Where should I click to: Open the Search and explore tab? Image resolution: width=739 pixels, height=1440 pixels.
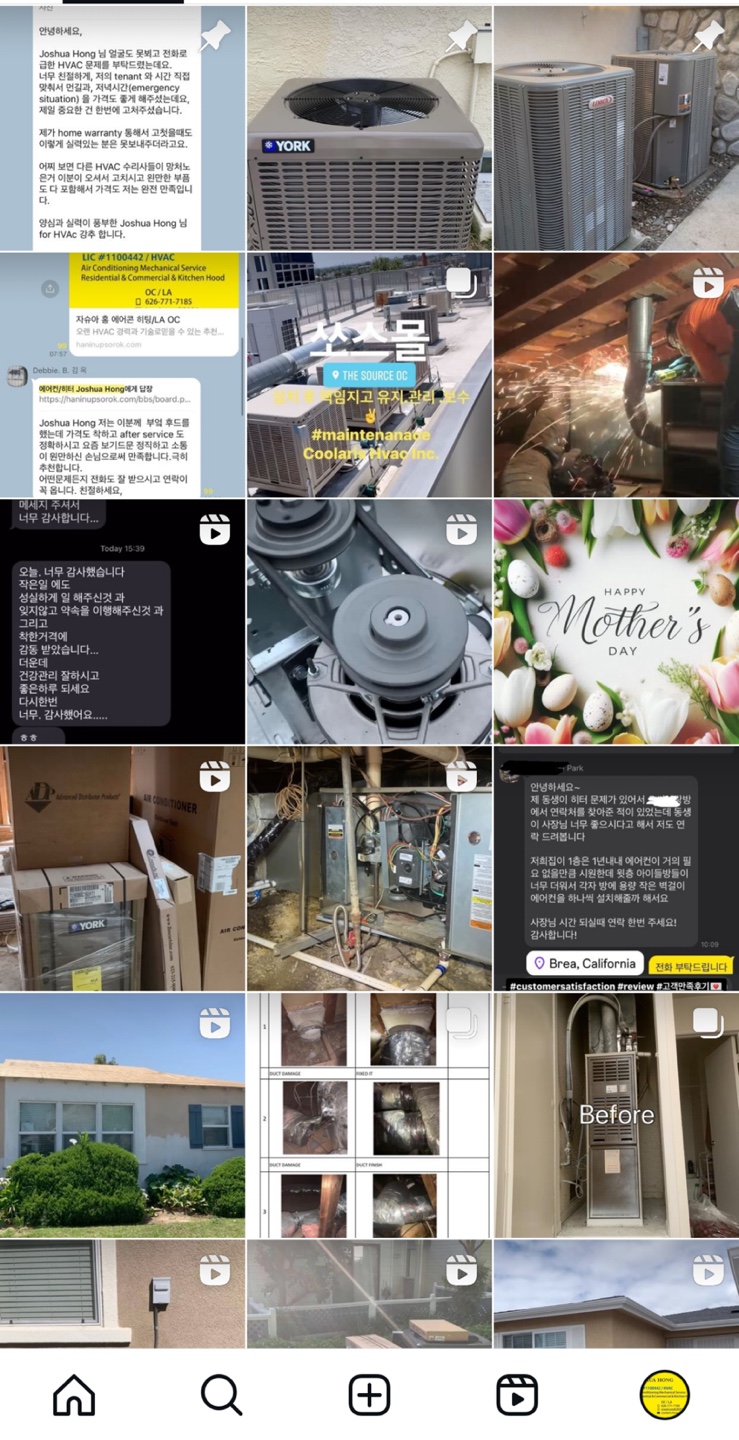pos(221,1394)
